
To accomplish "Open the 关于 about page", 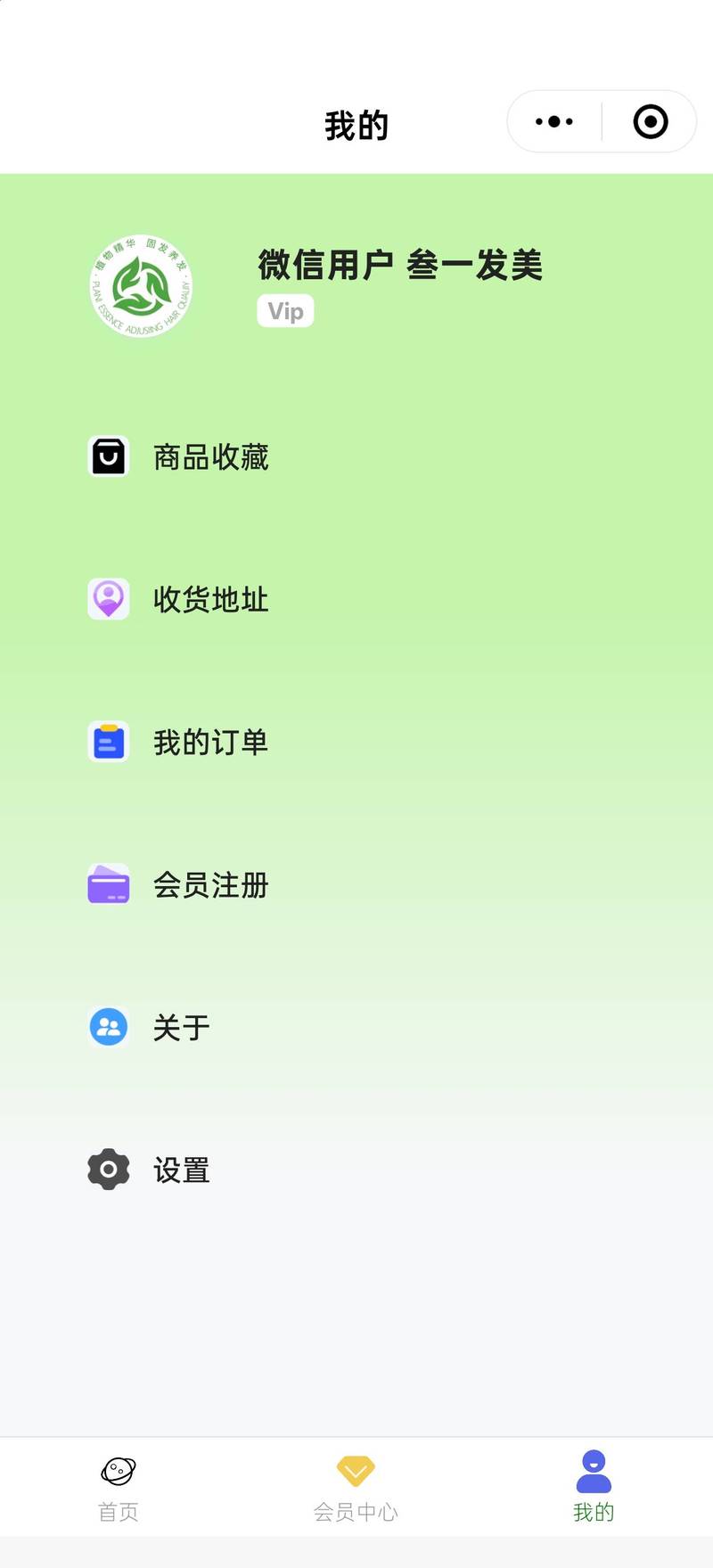I will click(181, 1028).
